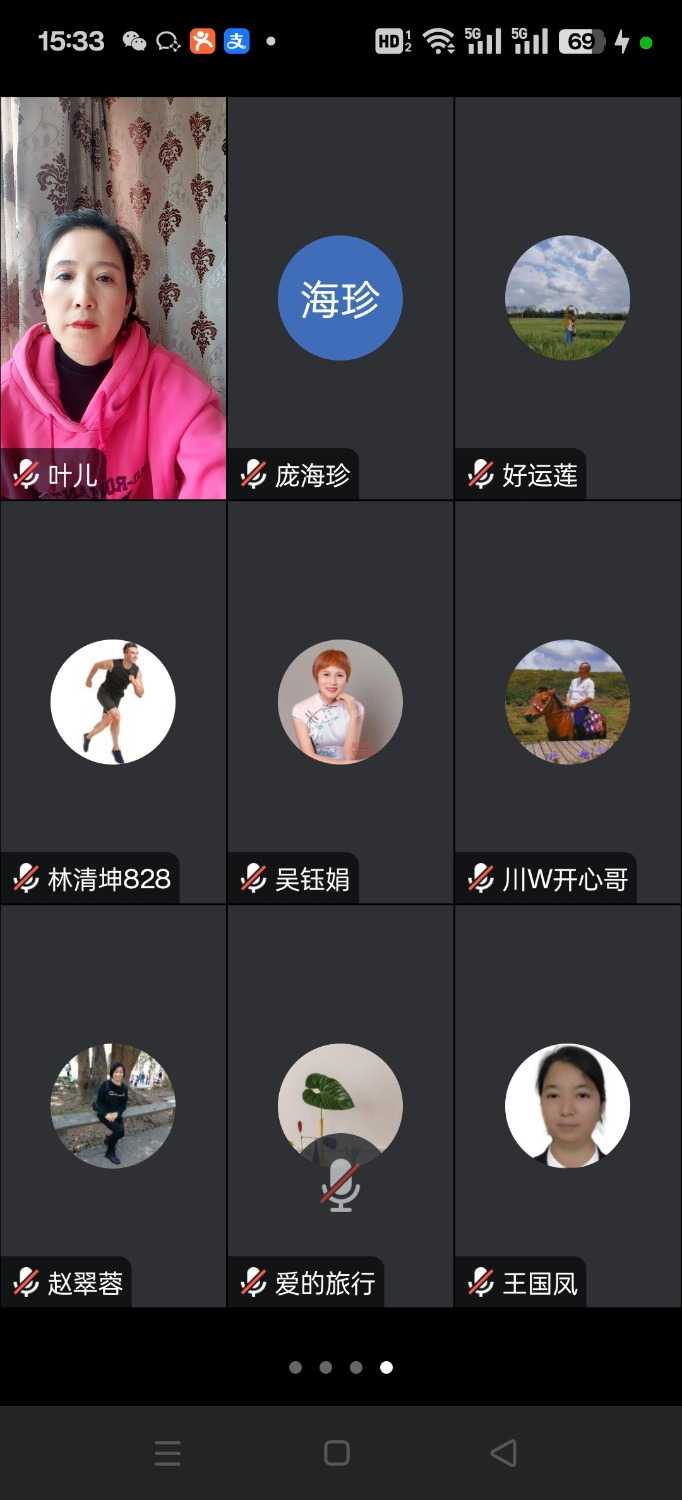Open participant tile 王国凤
The image size is (682, 1500).
click(568, 1105)
